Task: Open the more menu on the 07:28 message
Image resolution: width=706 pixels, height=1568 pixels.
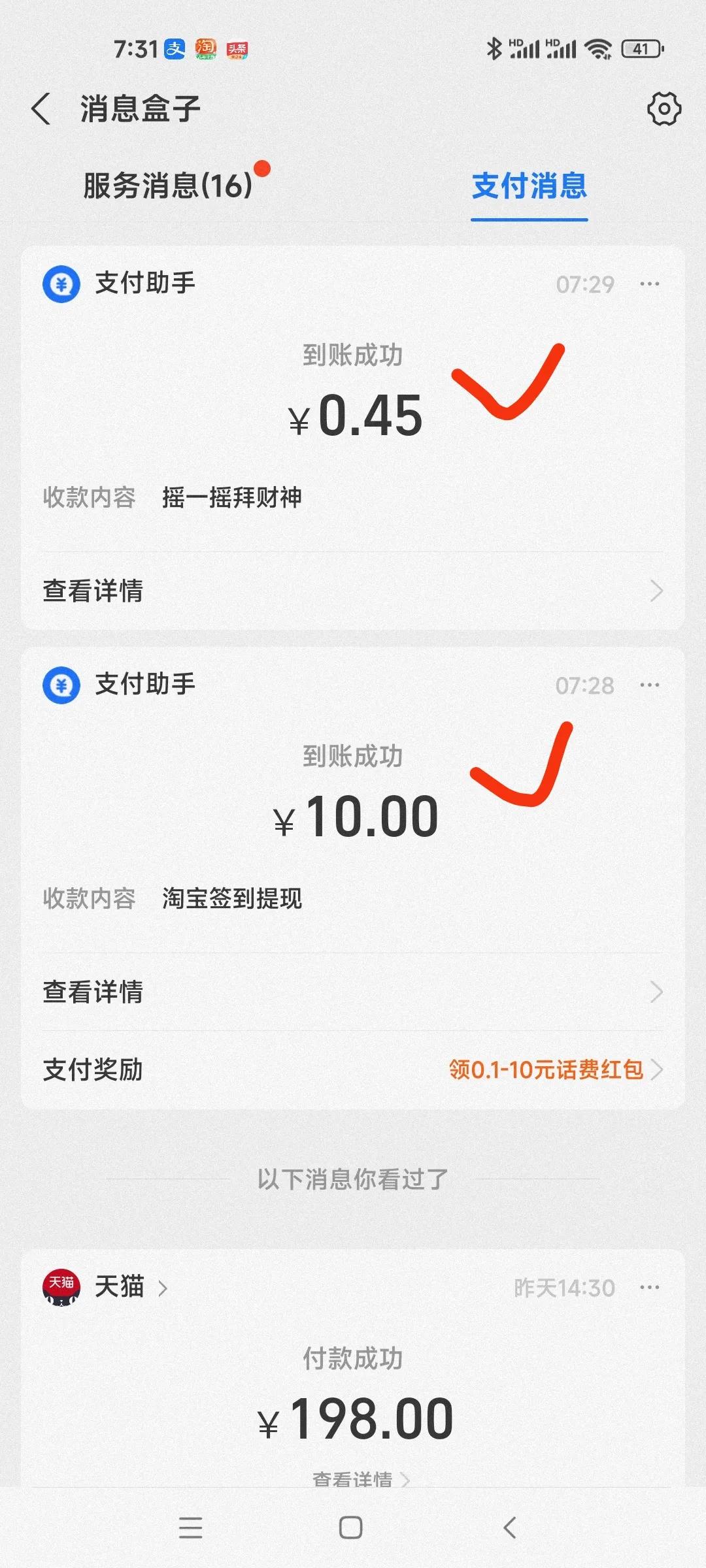Action: tap(649, 685)
